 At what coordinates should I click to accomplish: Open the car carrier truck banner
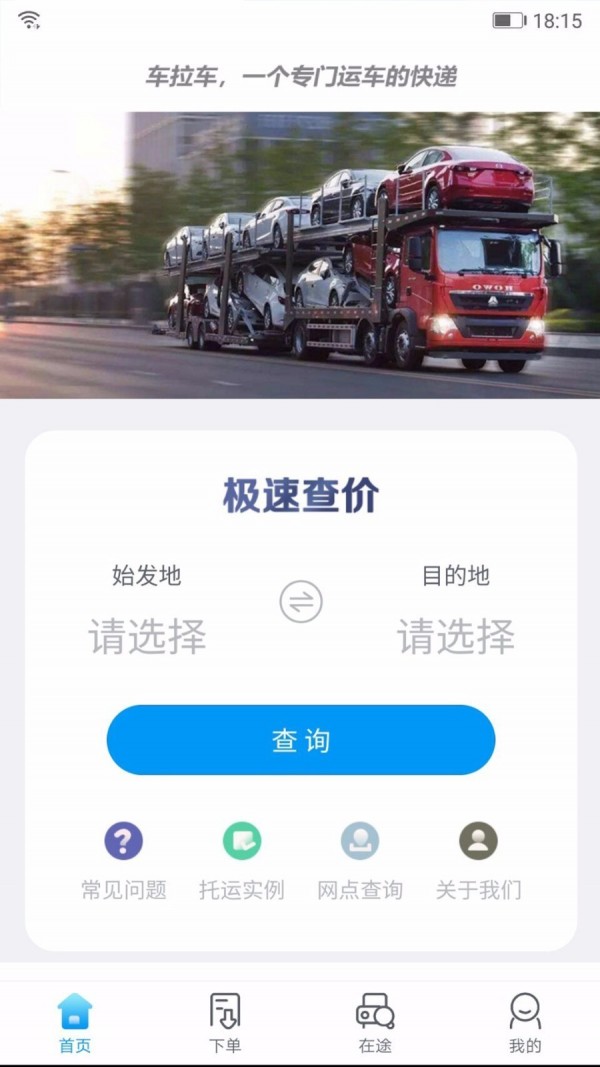(300, 255)
